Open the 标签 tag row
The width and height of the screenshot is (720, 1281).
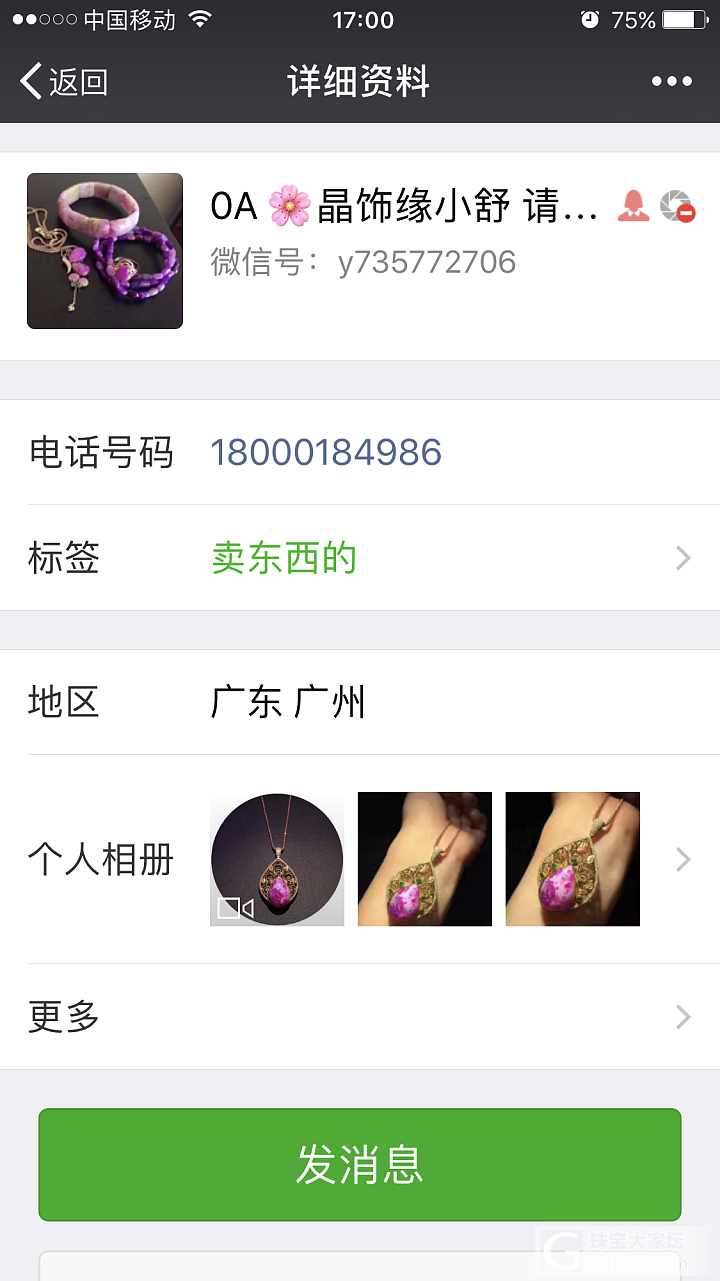tap(360, 558)
